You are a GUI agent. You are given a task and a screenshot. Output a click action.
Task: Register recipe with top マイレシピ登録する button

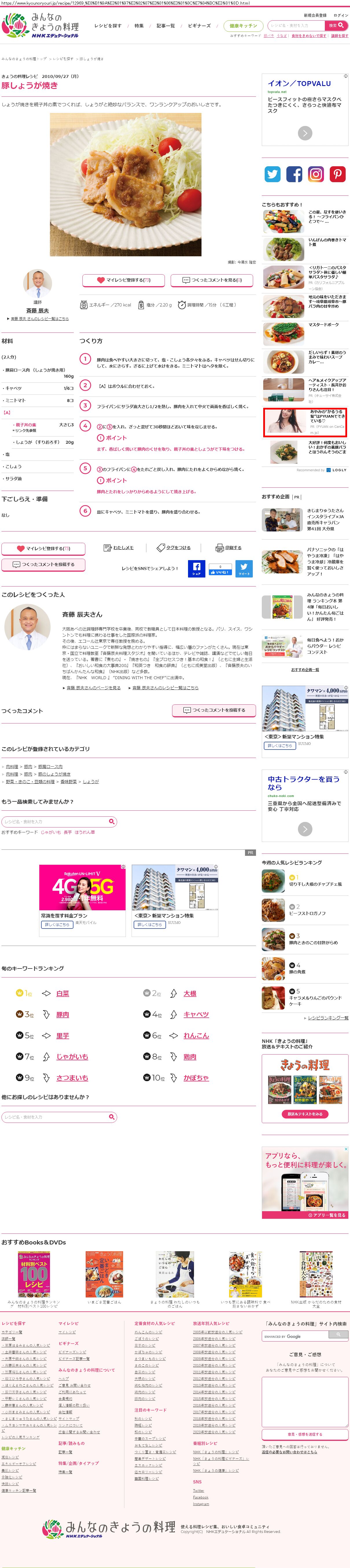[x=124, y=280]
